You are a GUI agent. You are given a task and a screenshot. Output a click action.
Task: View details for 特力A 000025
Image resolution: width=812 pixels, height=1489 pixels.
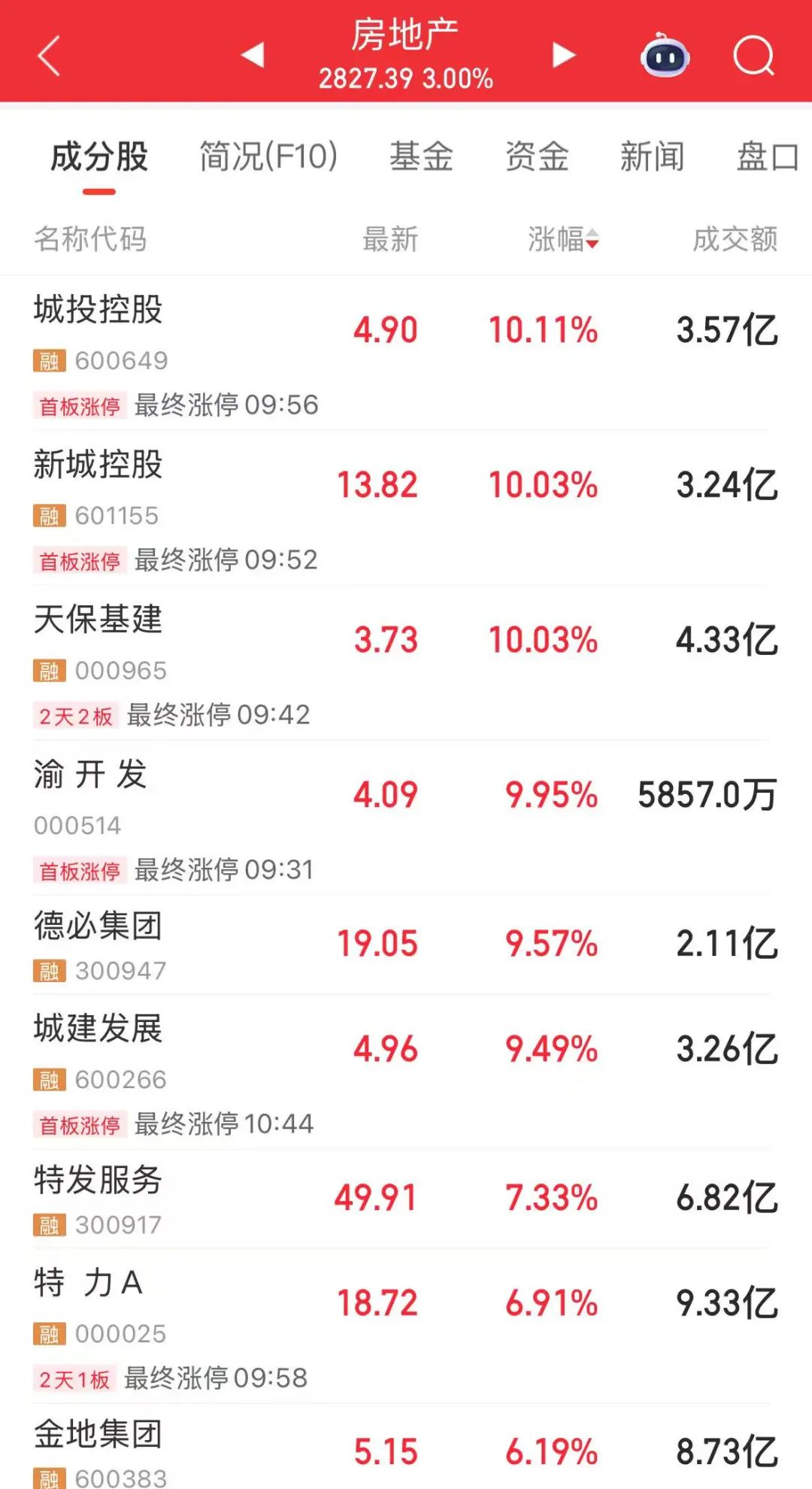click(89, 1284)
